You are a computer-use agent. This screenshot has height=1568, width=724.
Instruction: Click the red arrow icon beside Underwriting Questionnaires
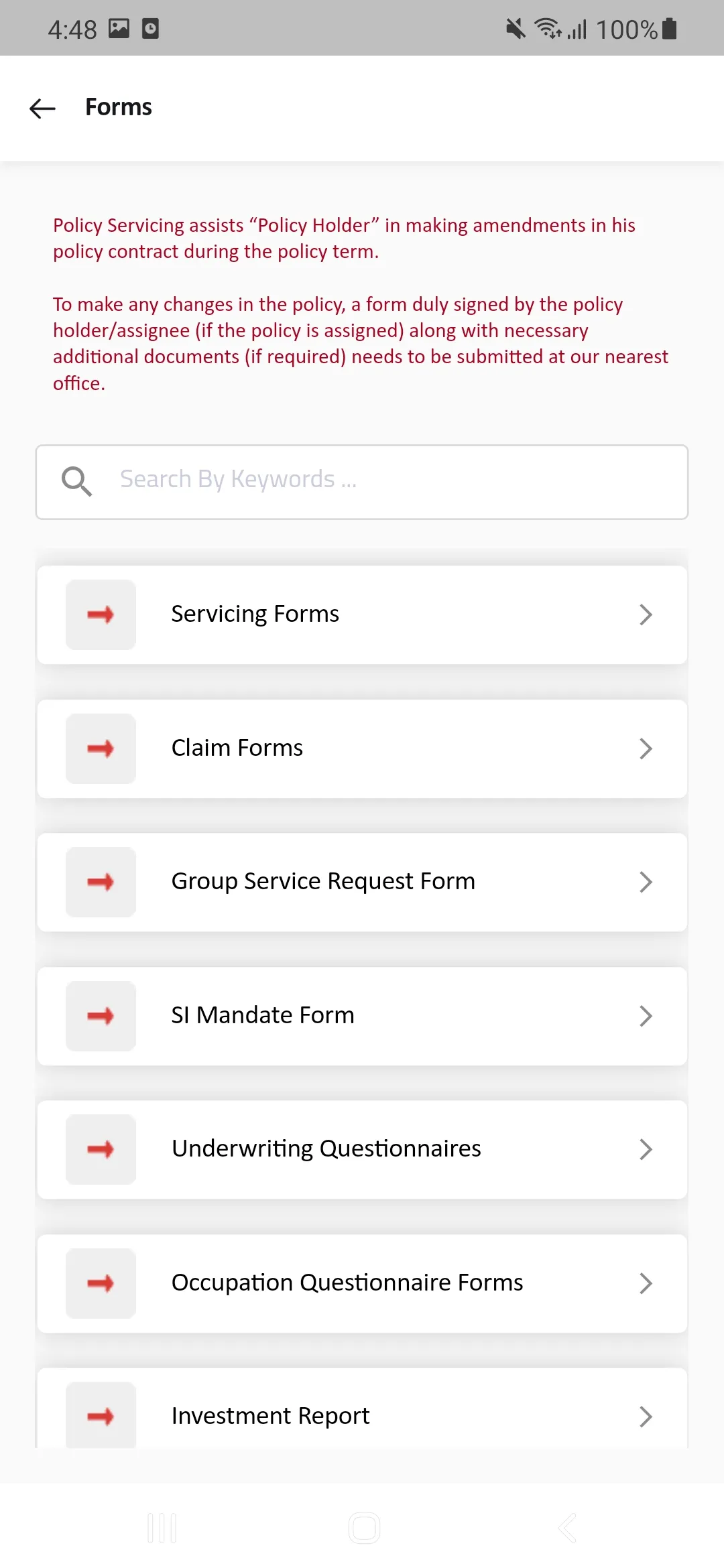click(x=101, y=1149)
